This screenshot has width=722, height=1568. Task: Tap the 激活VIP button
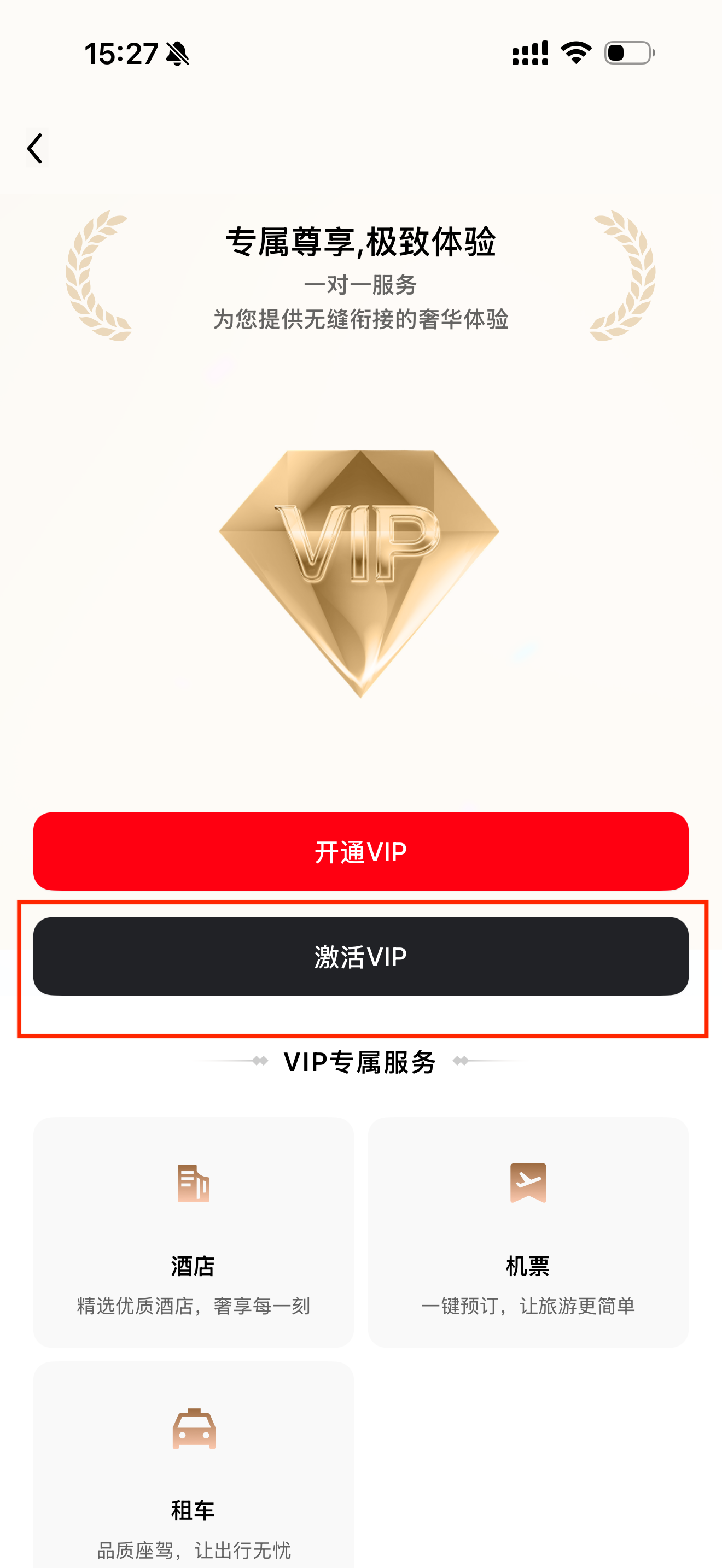(x=360, y=956)
